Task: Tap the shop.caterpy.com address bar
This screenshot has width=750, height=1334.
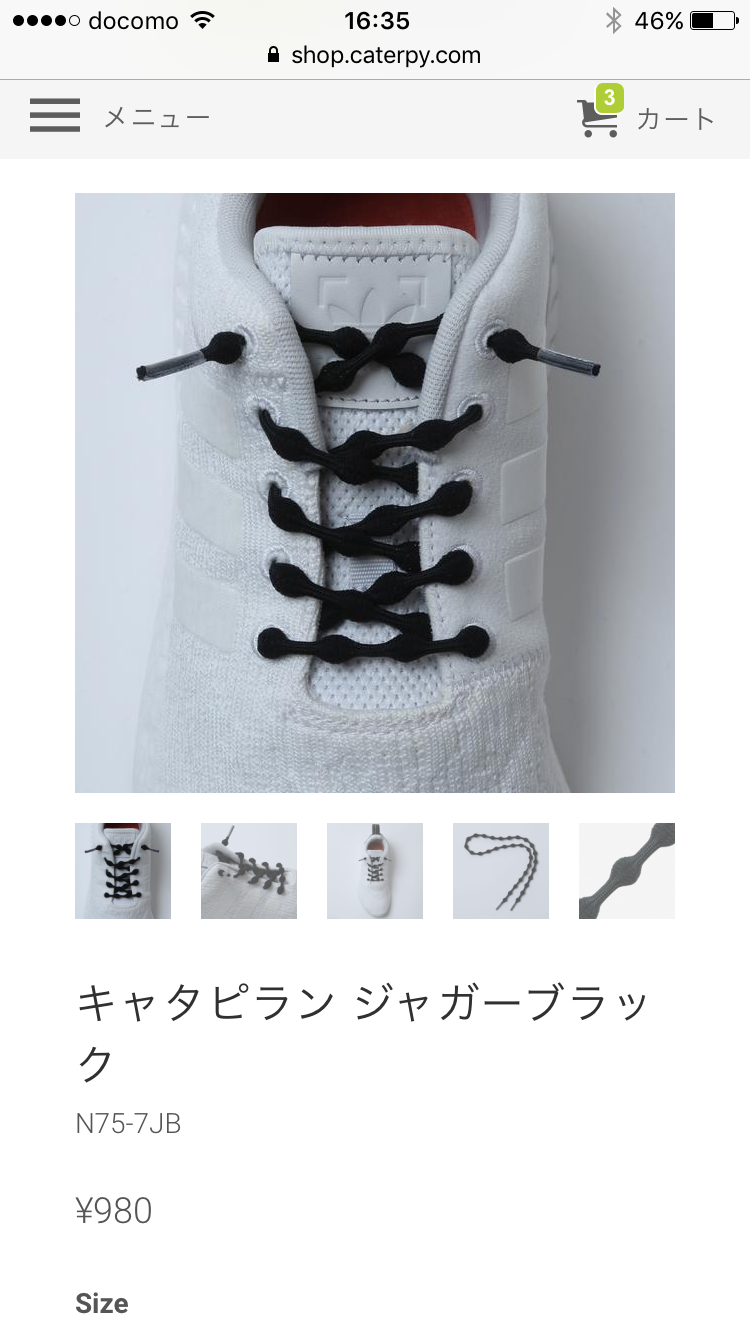Action: [375, 55]
